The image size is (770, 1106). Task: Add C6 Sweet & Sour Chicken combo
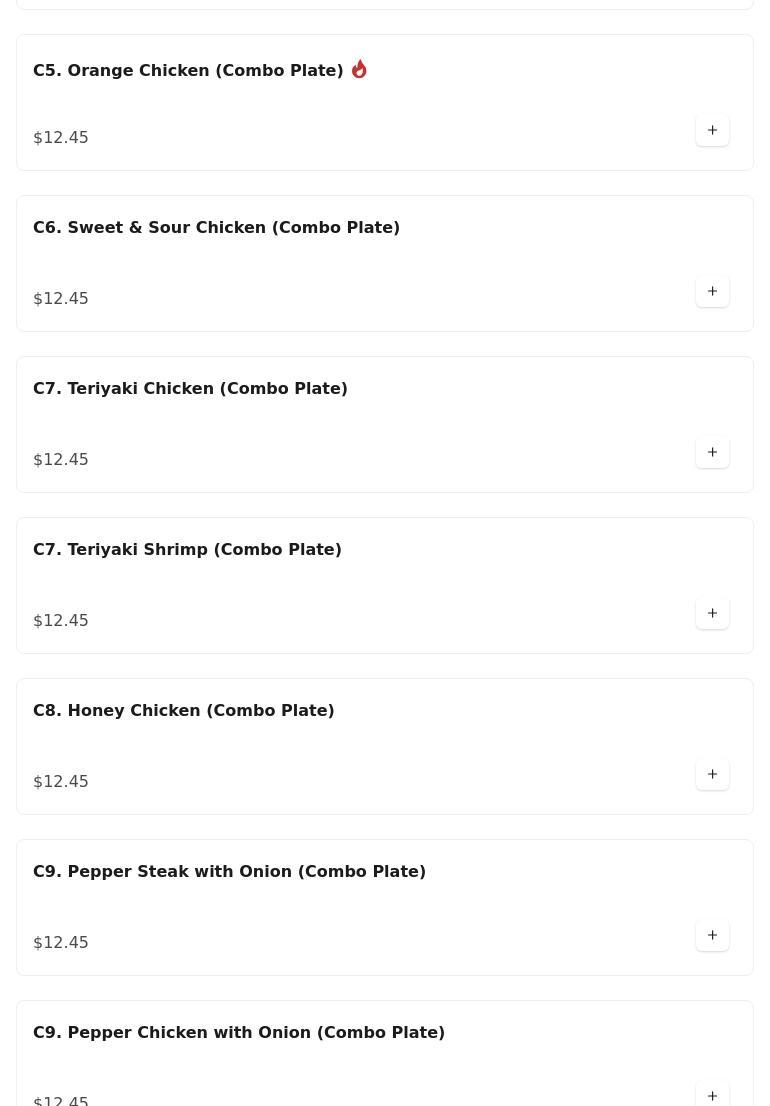click(712, 292)
